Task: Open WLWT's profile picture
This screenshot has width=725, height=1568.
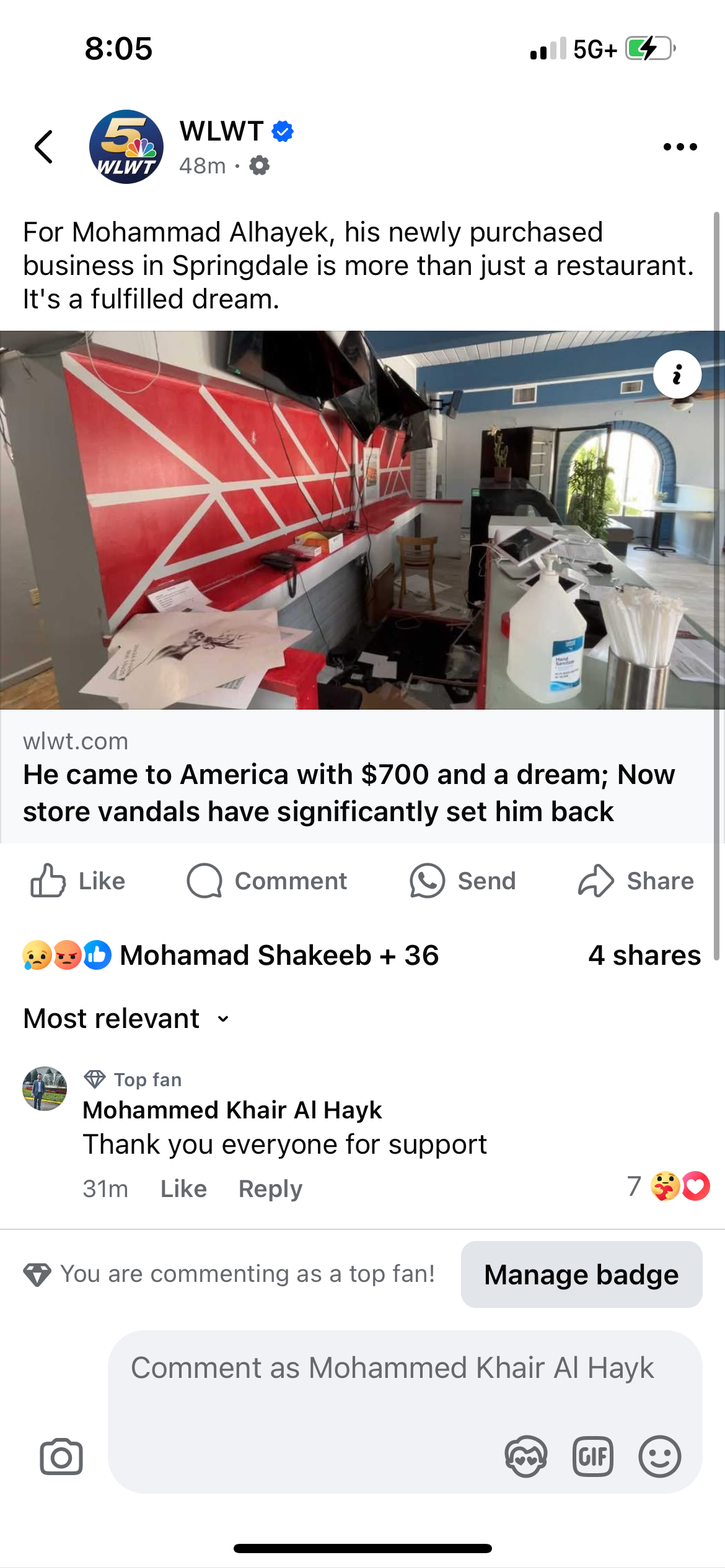Action: tap(126, 147)
